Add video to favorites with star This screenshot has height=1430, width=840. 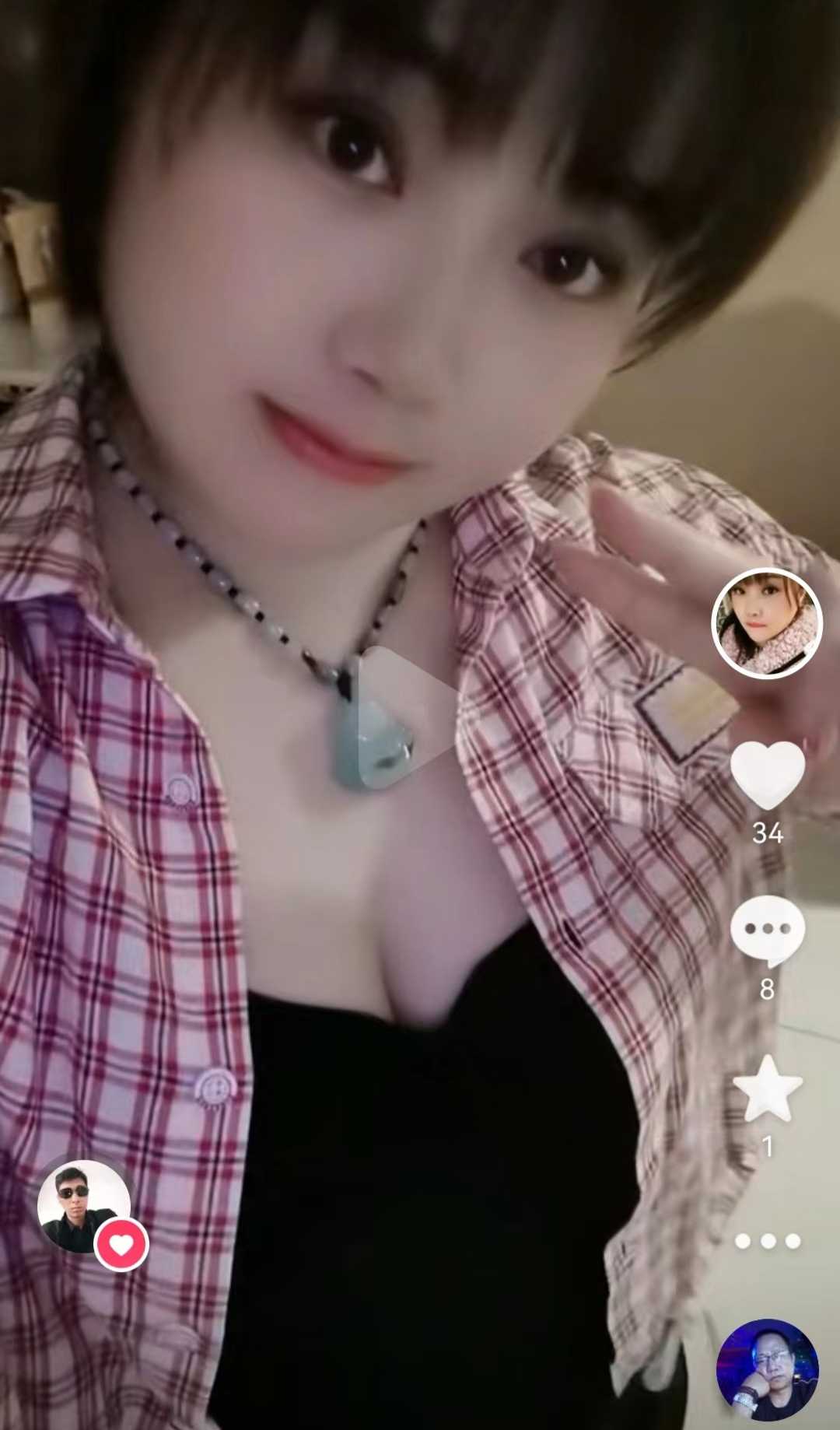pyautogui.click(x=767, y=1089)
